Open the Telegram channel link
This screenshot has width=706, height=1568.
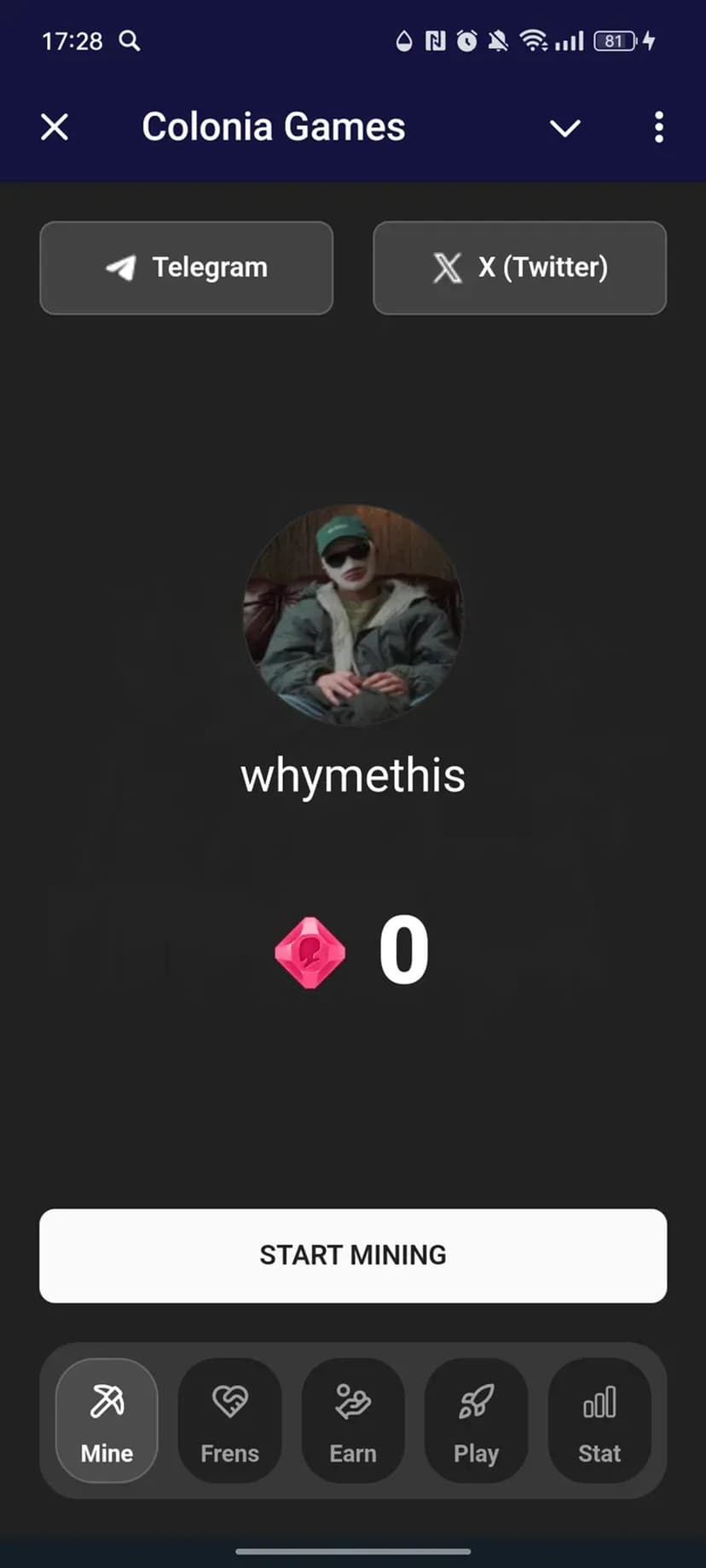pyautogui.click(x=186, y=268)
